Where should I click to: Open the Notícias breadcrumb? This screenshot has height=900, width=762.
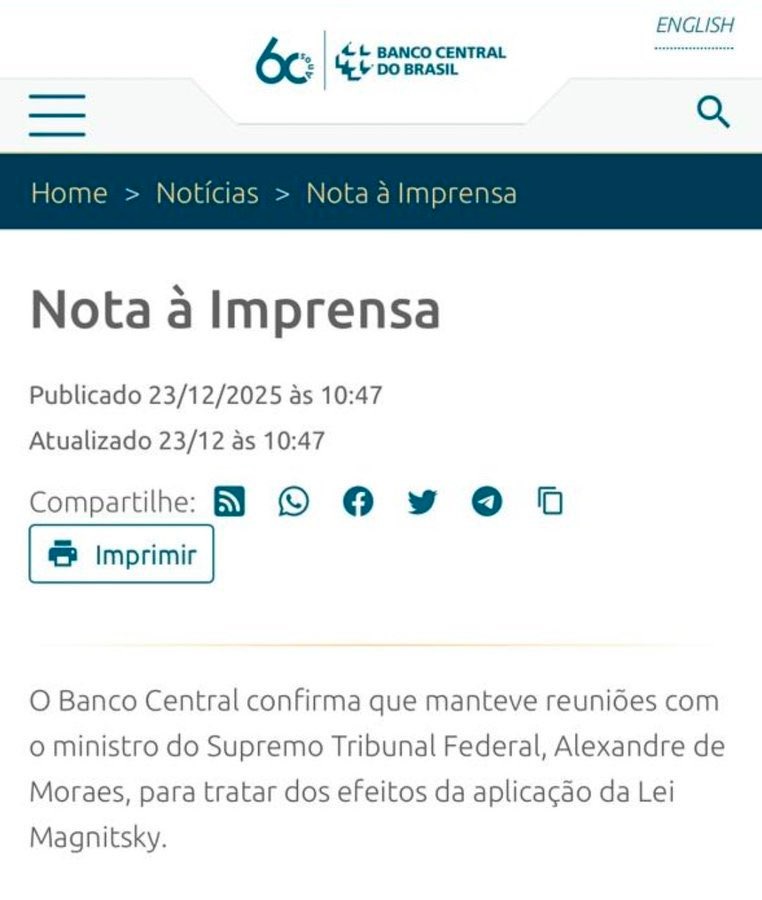[207, 193]
